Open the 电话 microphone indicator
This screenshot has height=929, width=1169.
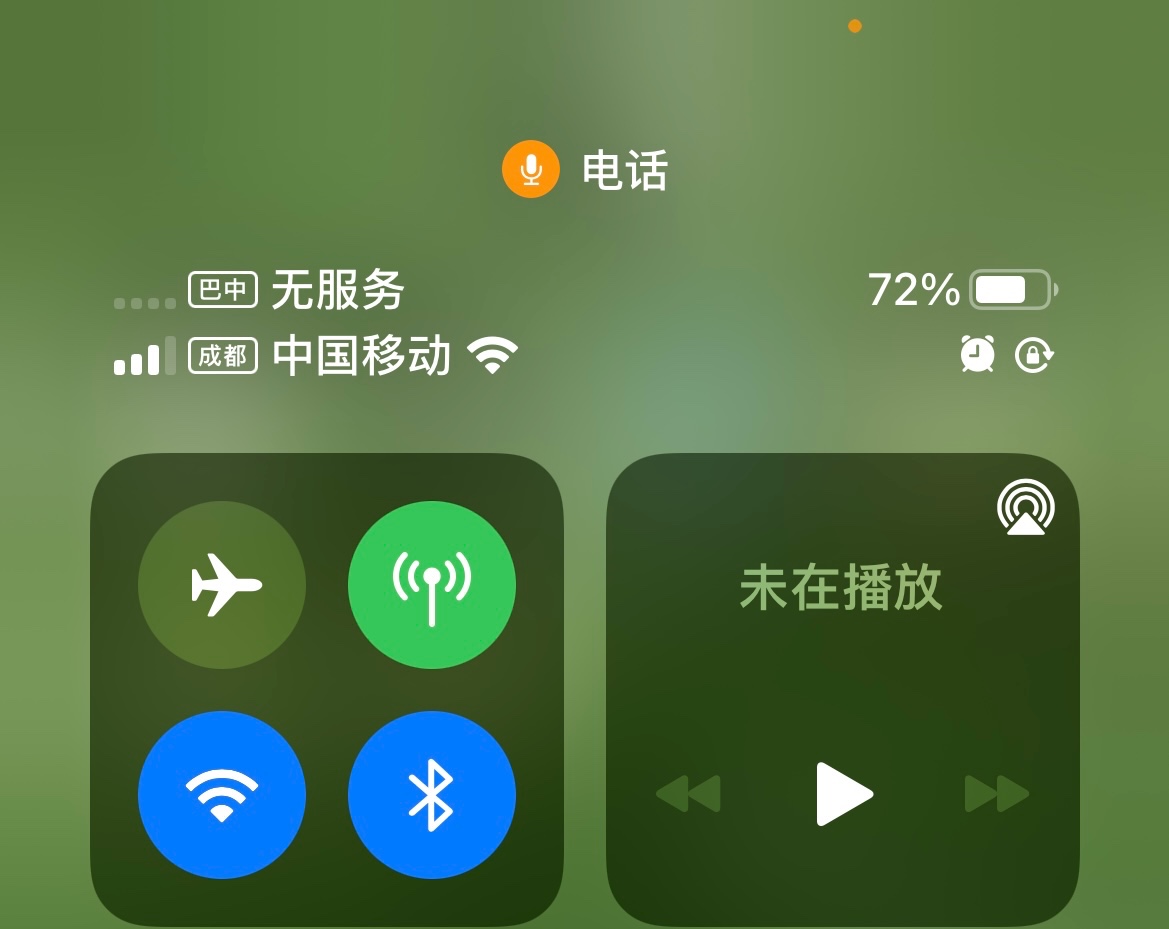pyautogui.click(x=585, y=170)
